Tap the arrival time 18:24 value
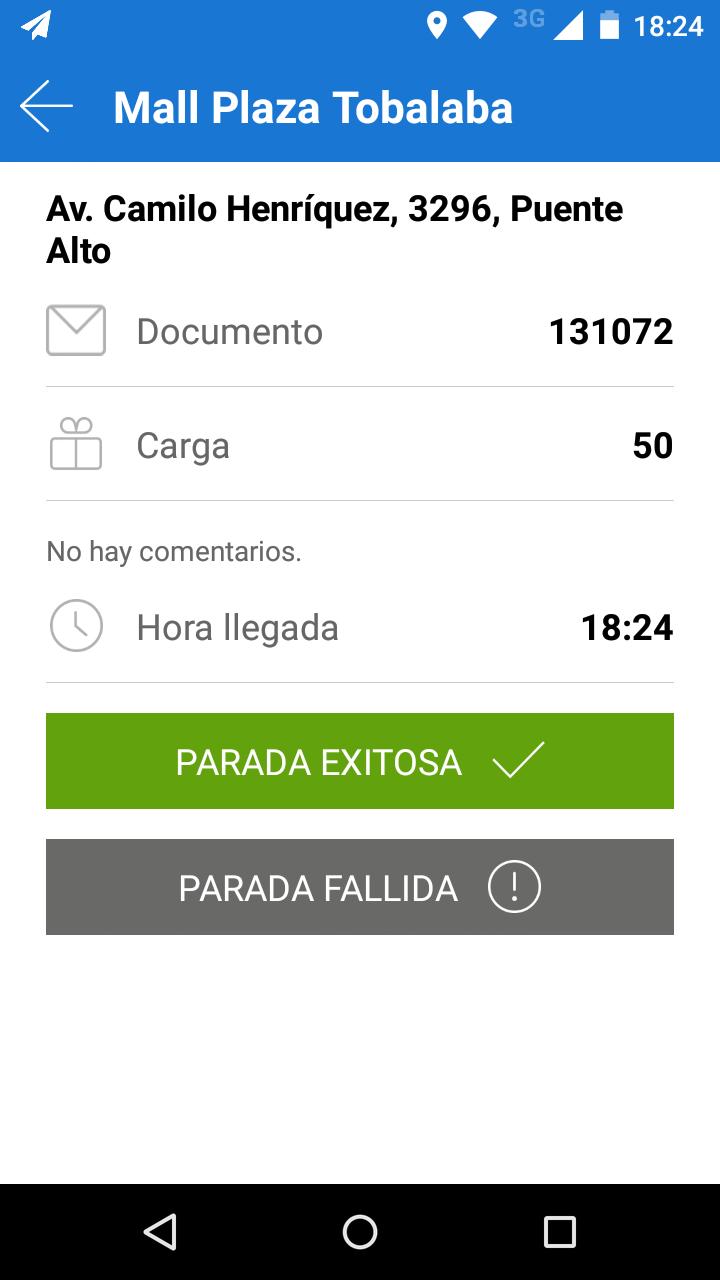 point(629,626)
